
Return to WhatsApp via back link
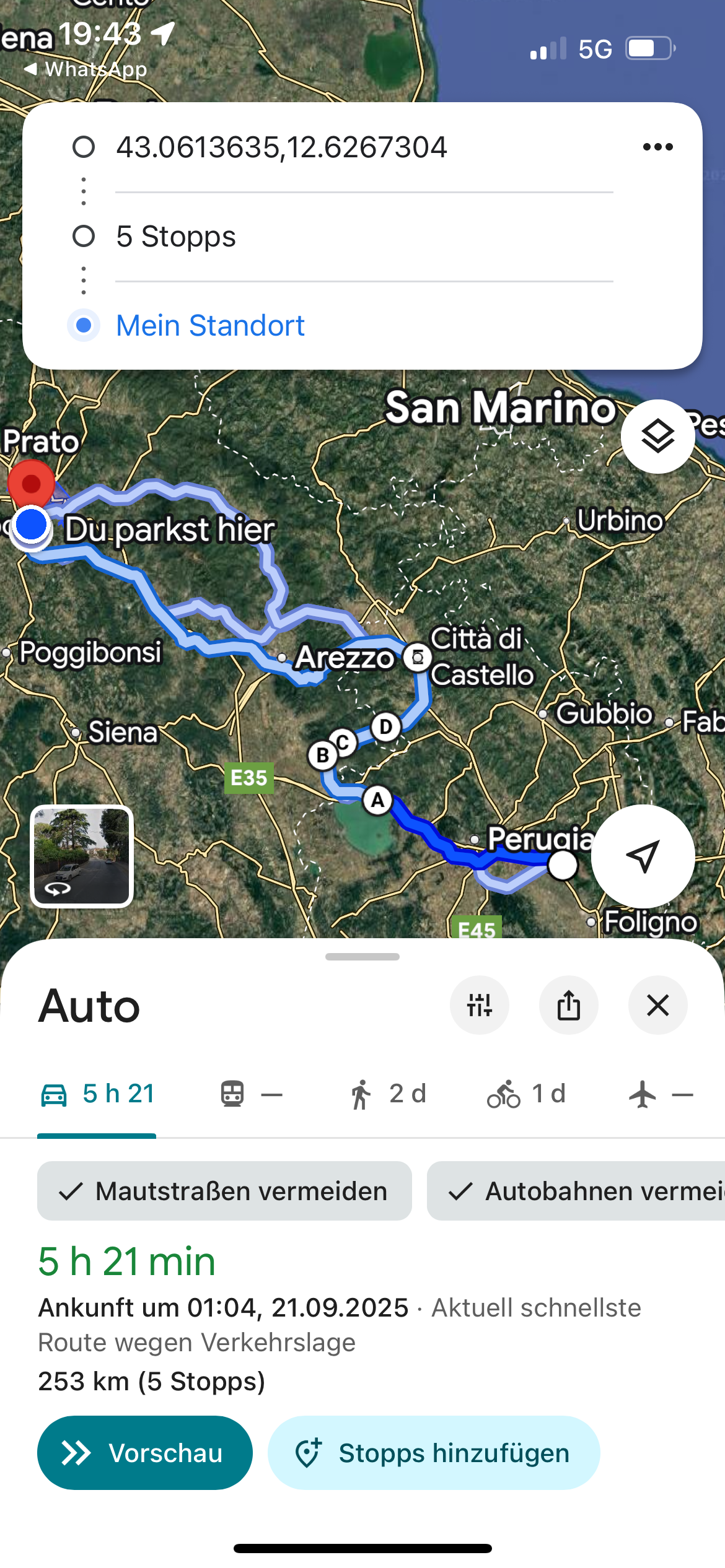(86, 69)
